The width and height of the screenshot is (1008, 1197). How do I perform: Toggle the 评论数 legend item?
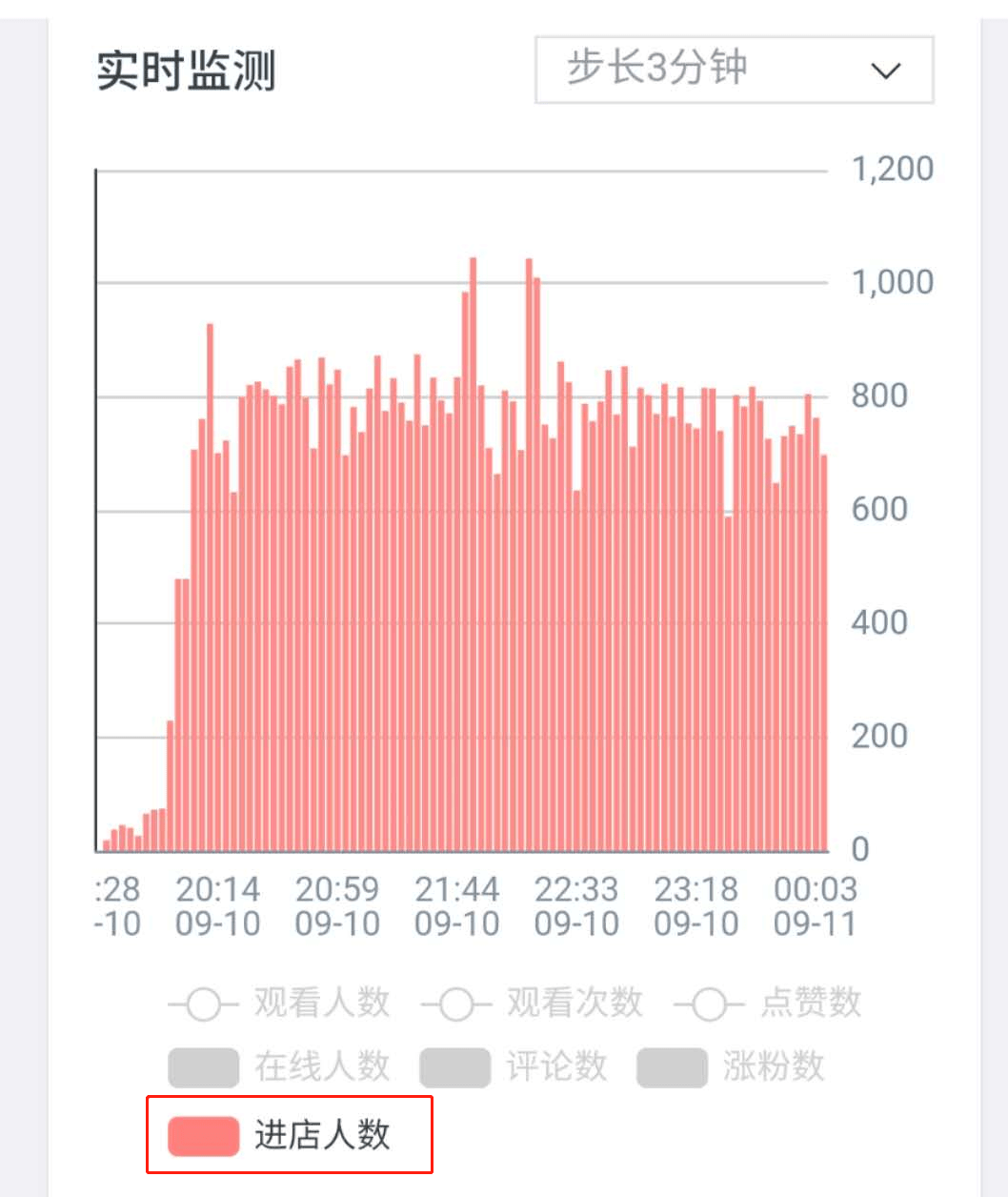(514, 1066)
